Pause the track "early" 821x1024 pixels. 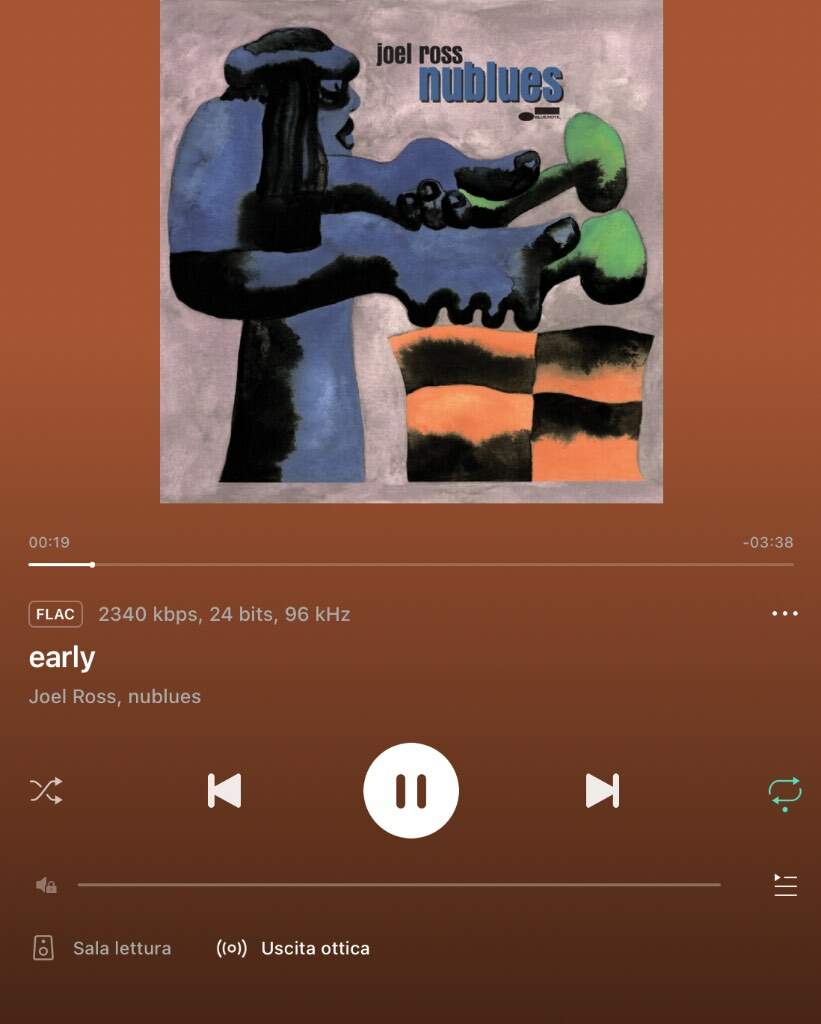coord(411,790)
